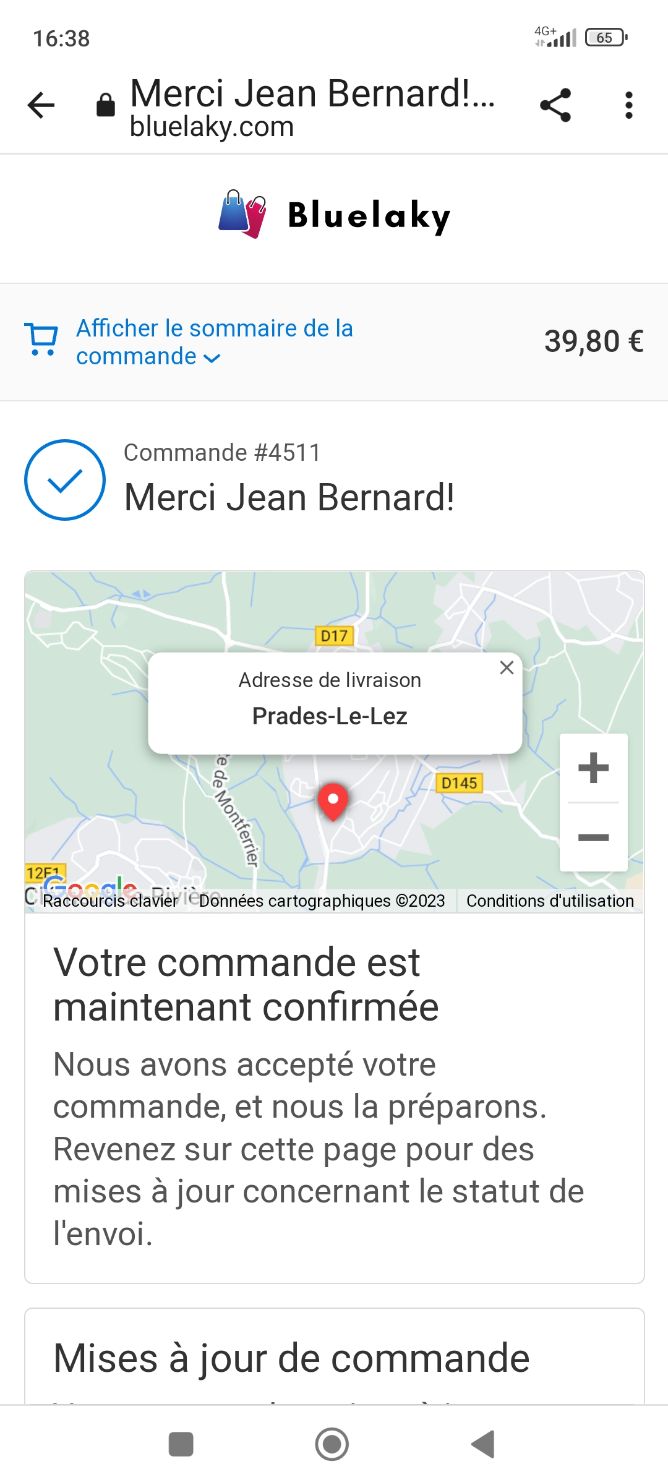This screenshot has height=1484, width=668.
Task: Open recent apps with the square button
Action: tap(181, 1444)
